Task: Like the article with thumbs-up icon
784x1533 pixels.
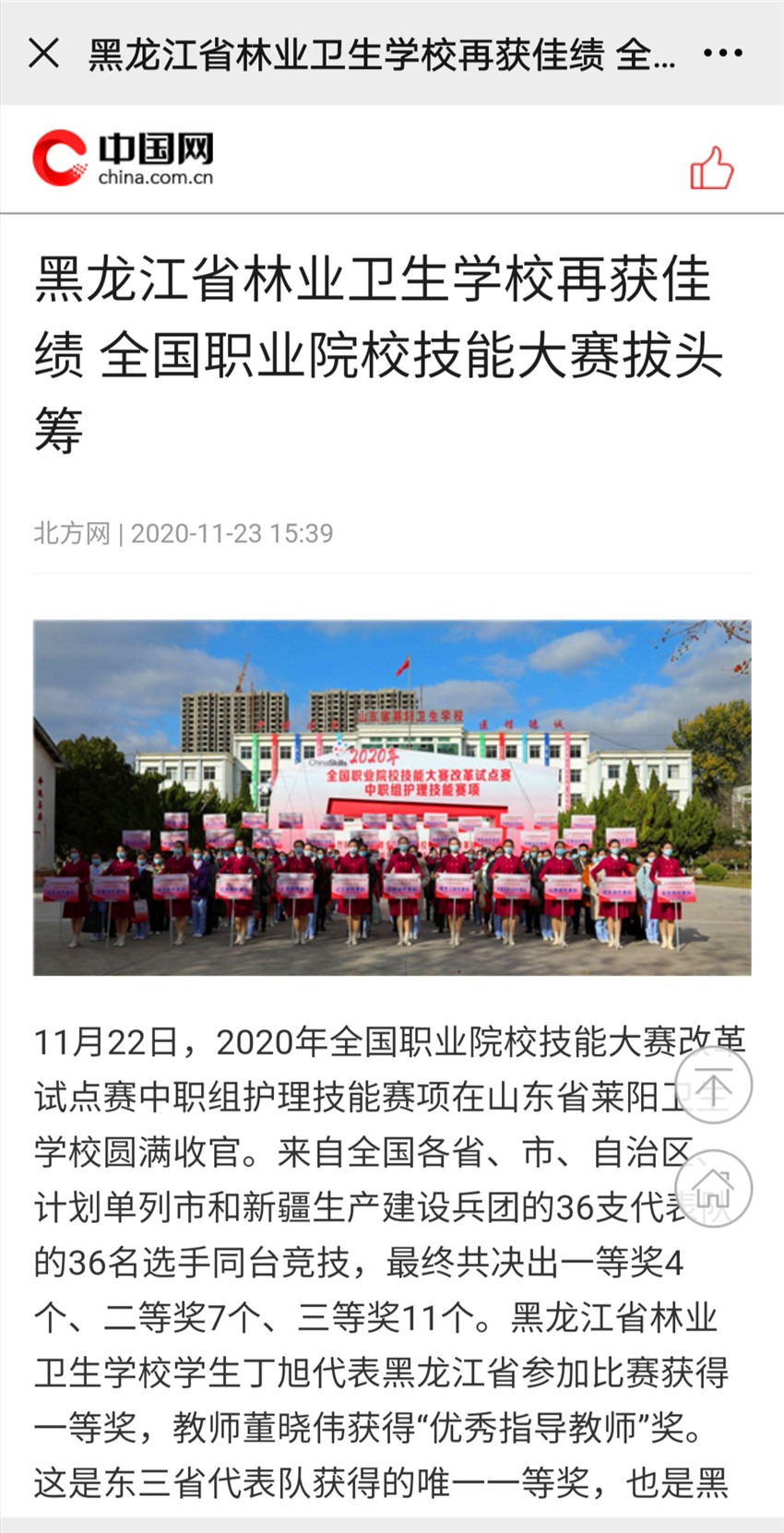Action: (711, 168)
